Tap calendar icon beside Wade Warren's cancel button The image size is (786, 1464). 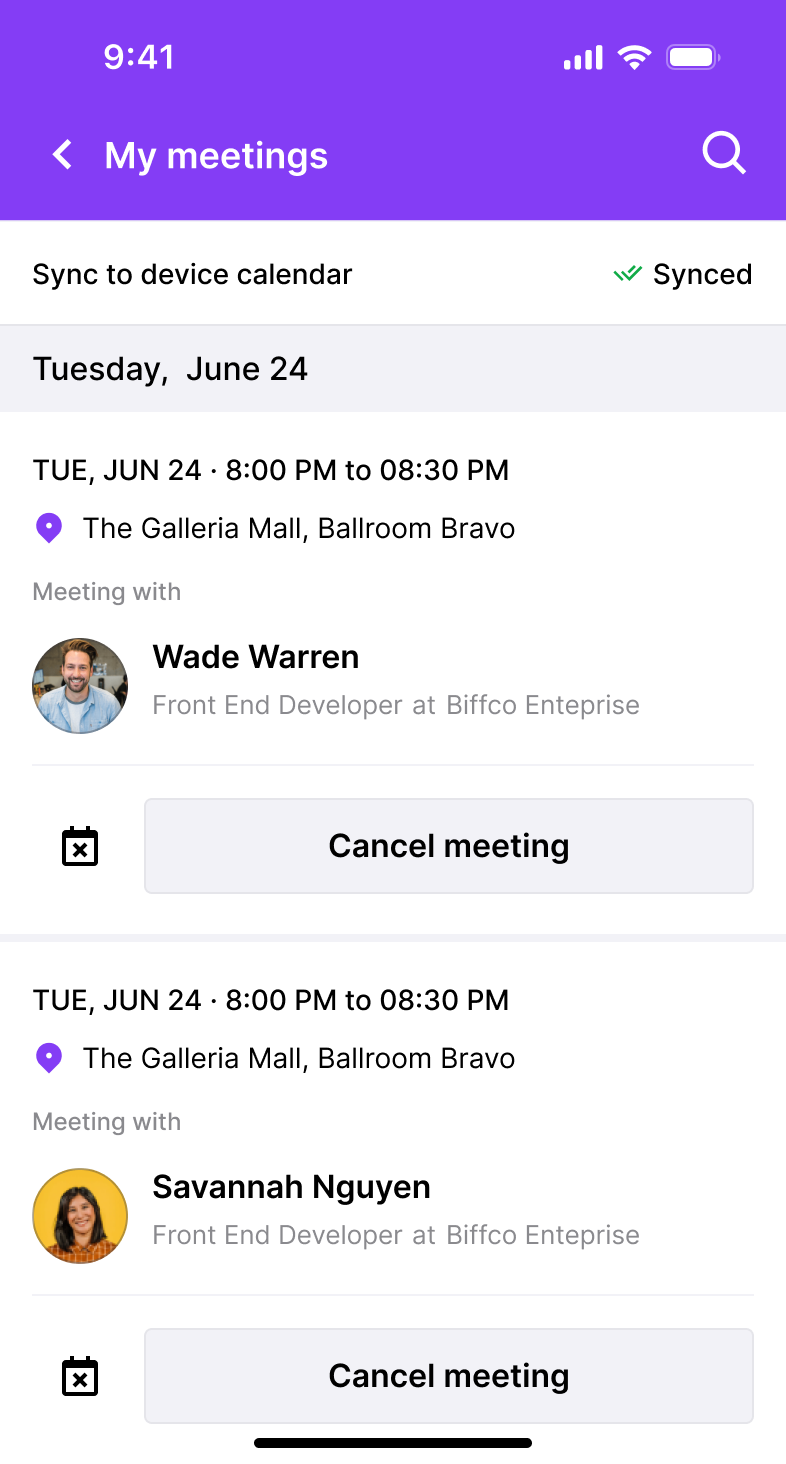click(80, 846)
